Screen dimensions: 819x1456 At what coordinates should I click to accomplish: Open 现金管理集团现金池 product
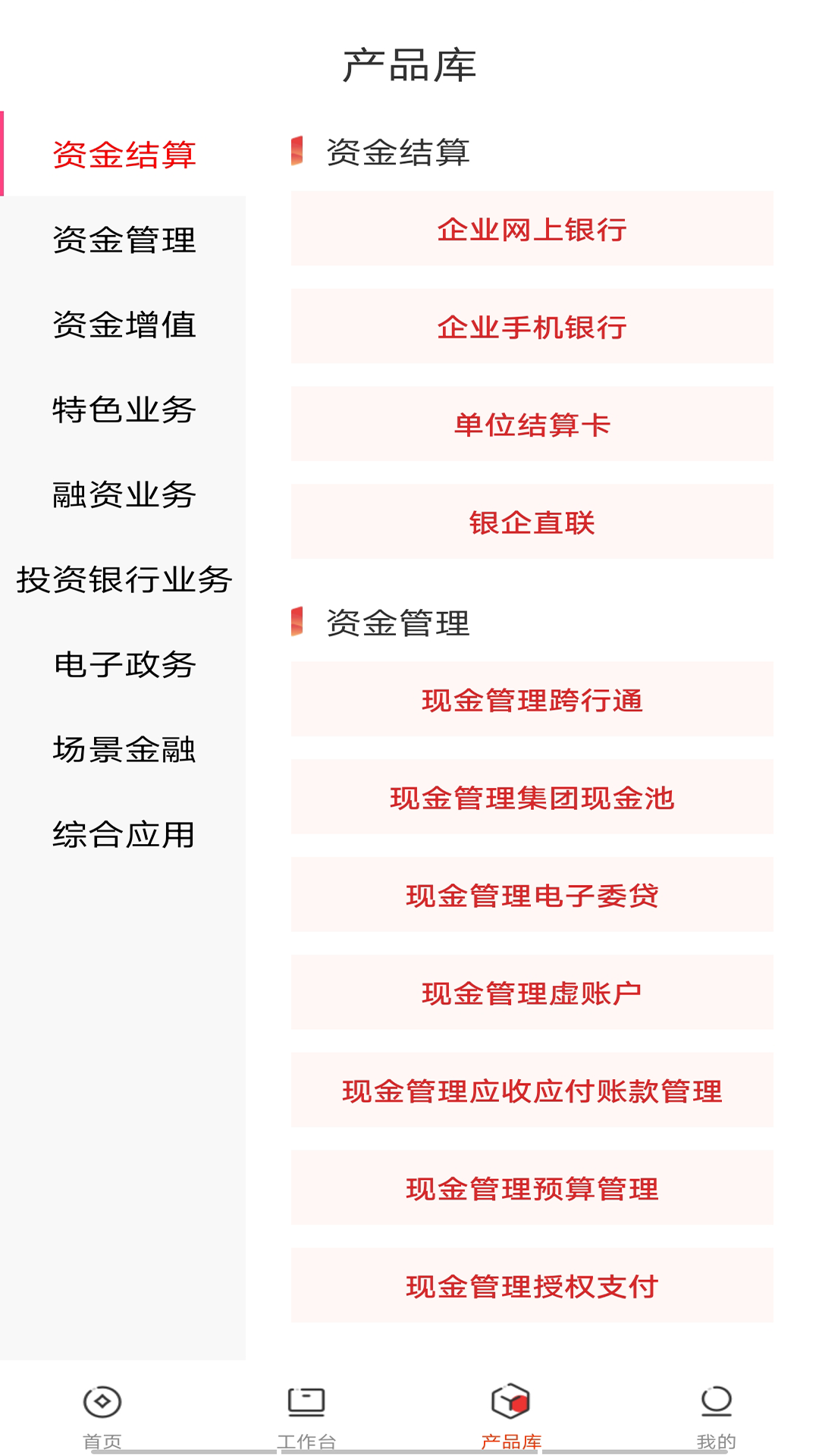point(532,798)
